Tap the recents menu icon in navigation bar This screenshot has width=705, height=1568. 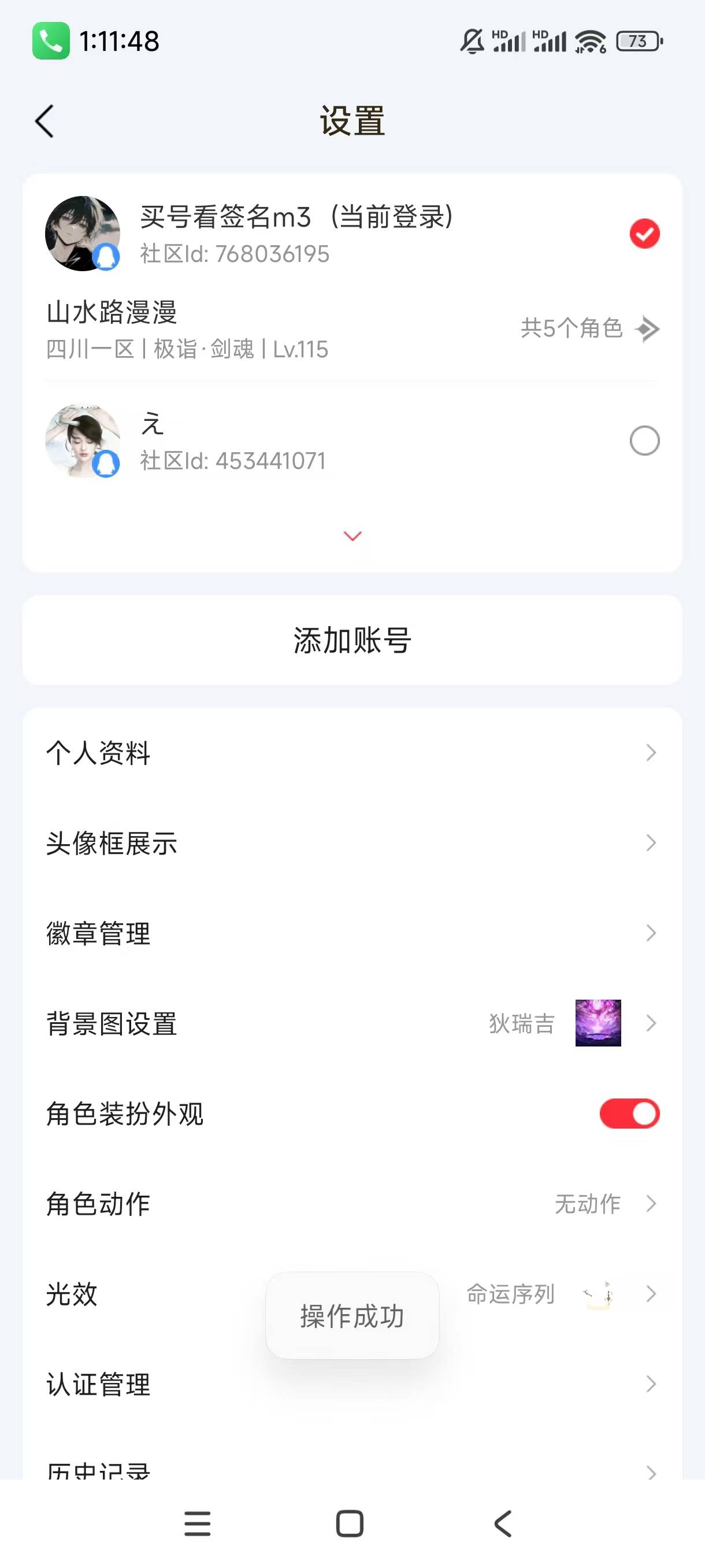click(x=196, y=1523)
